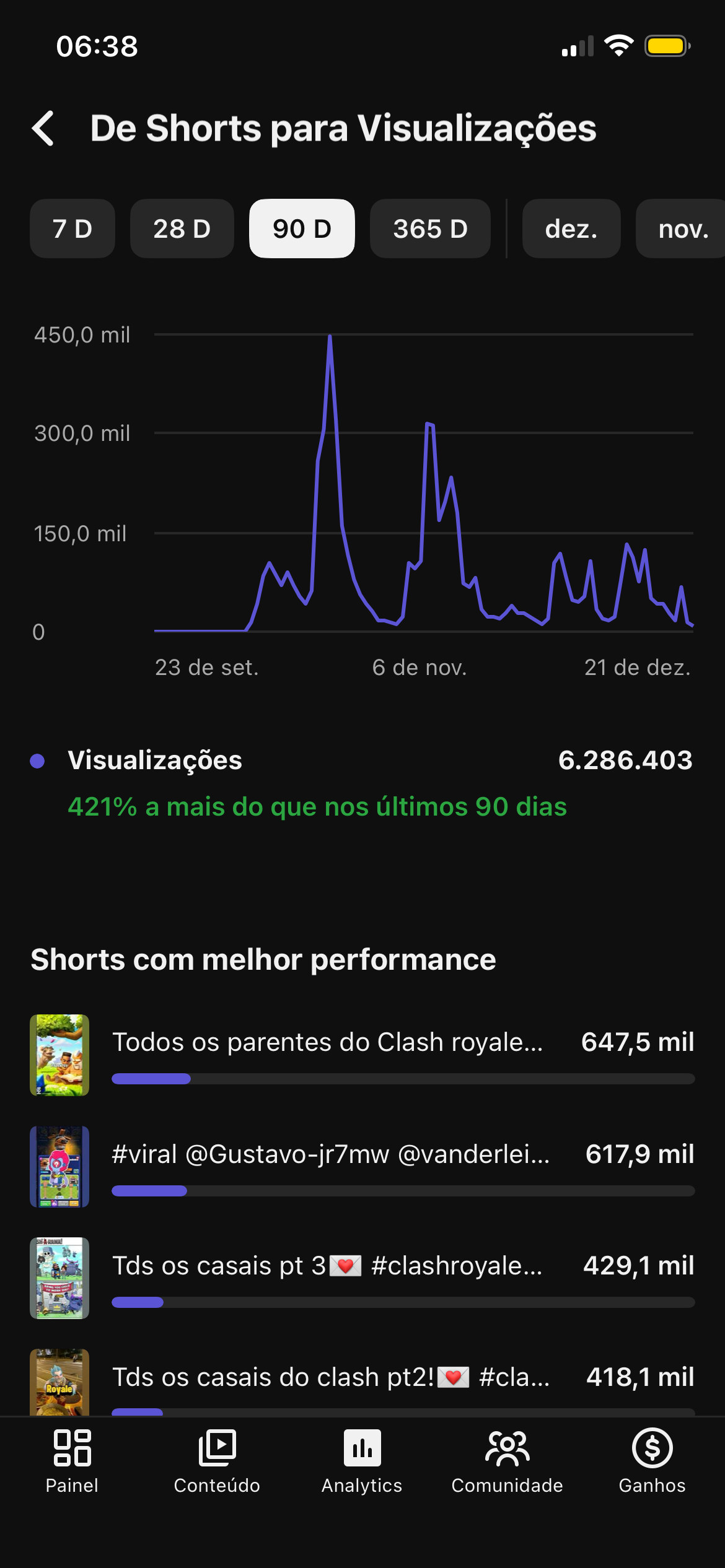Go back from De Shorts para Visualizações
Image resolution: width=725 pixels, height=1568 pixels.
(43, 129)
